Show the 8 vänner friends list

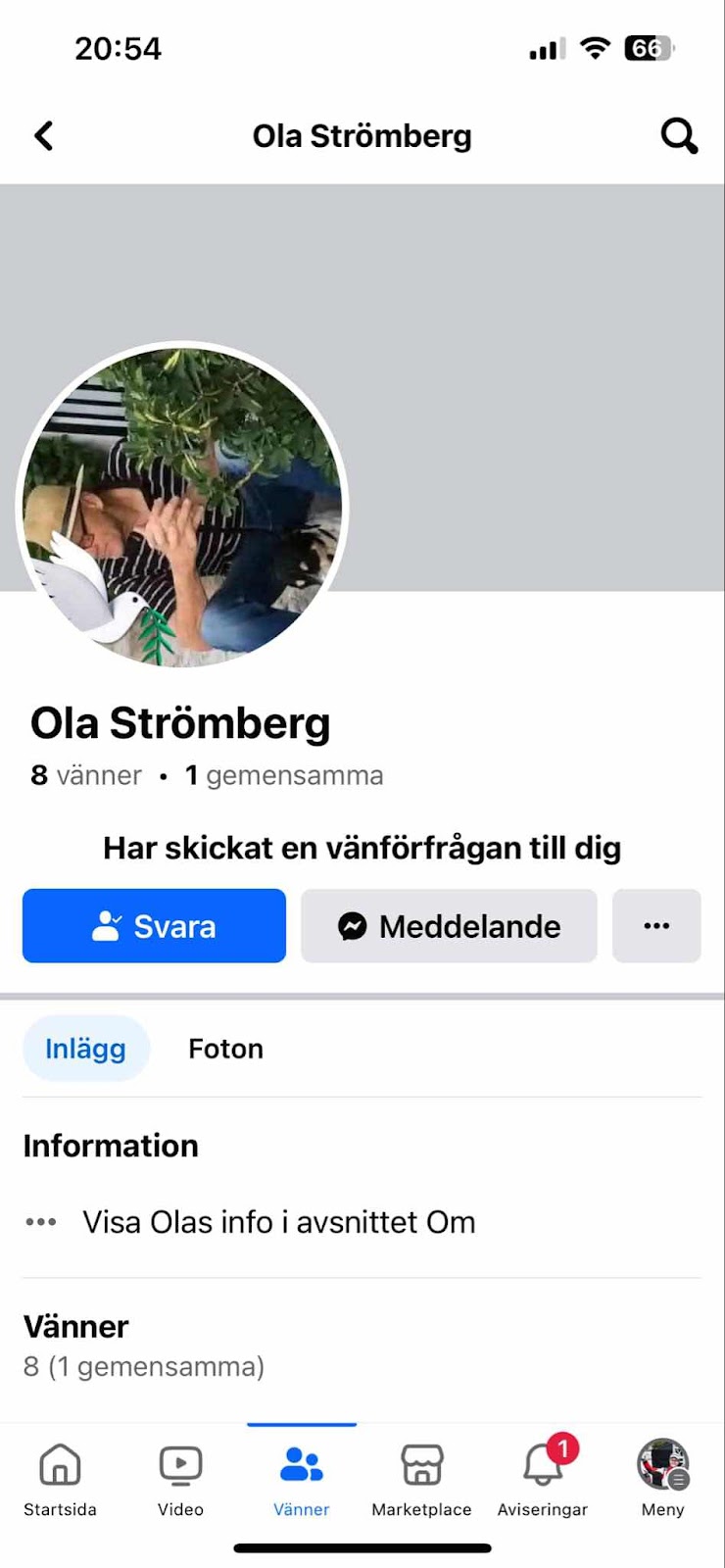[86, 775]
